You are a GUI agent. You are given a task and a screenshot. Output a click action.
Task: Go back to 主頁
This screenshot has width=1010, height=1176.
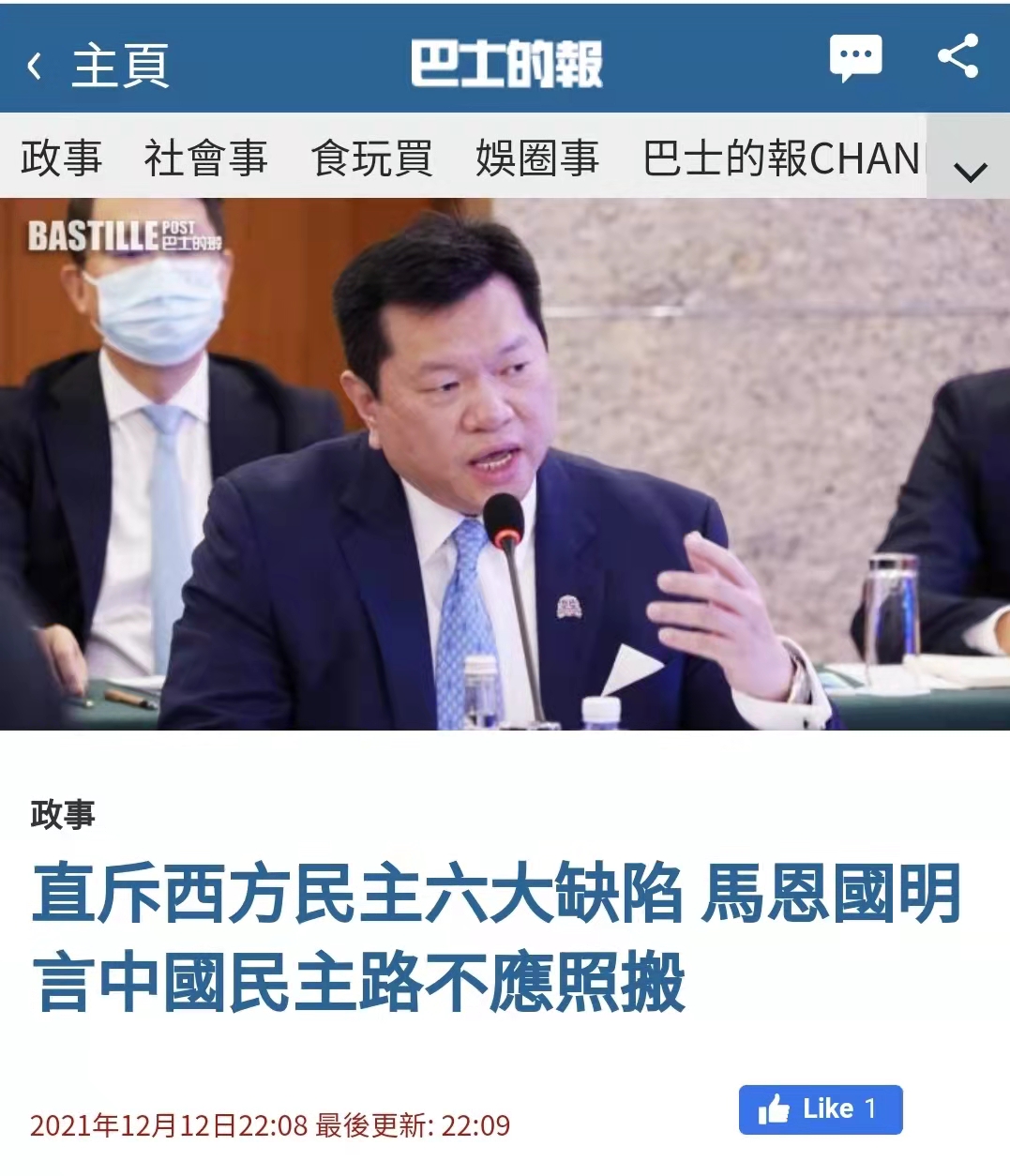(x=98, y=66)
